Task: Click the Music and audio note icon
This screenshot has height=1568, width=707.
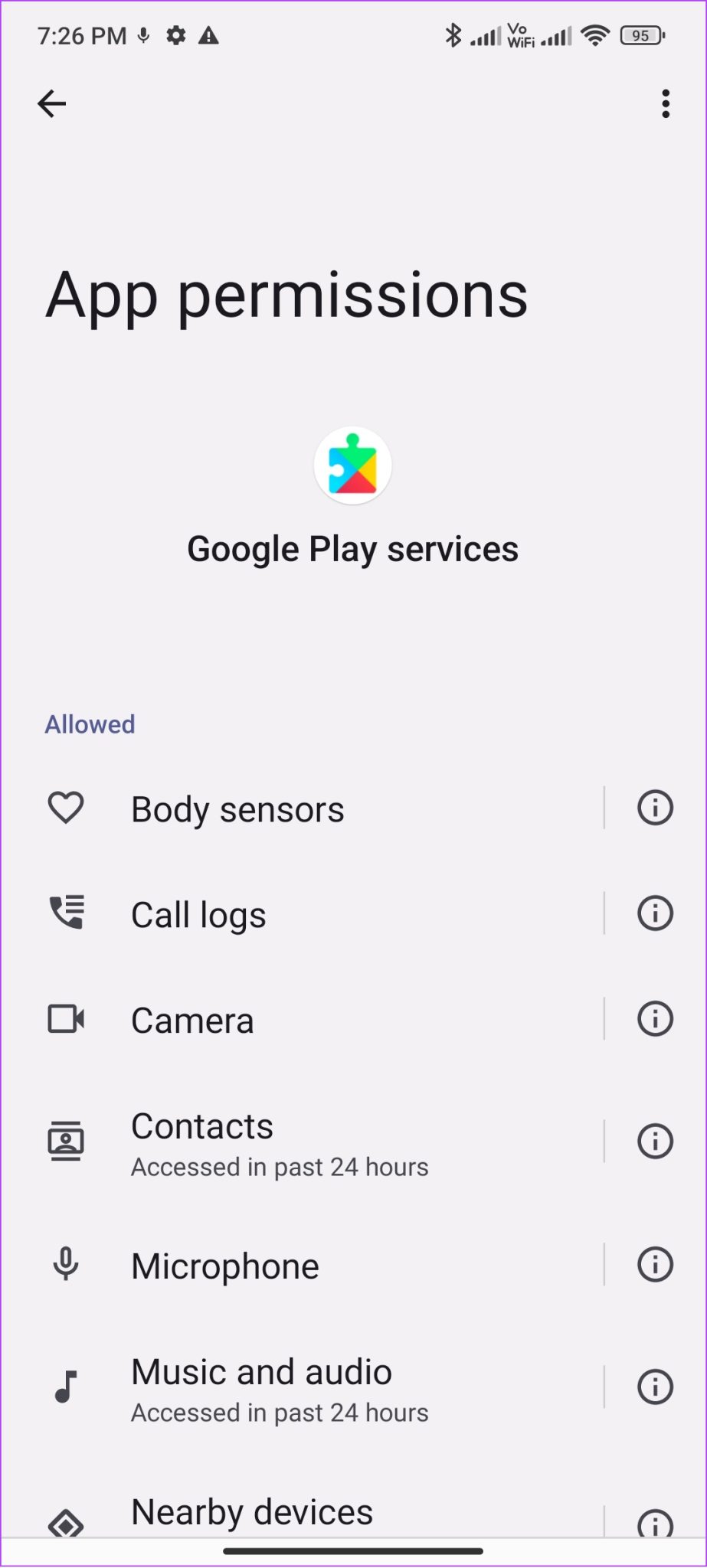Action: (x=65, y=1387)
